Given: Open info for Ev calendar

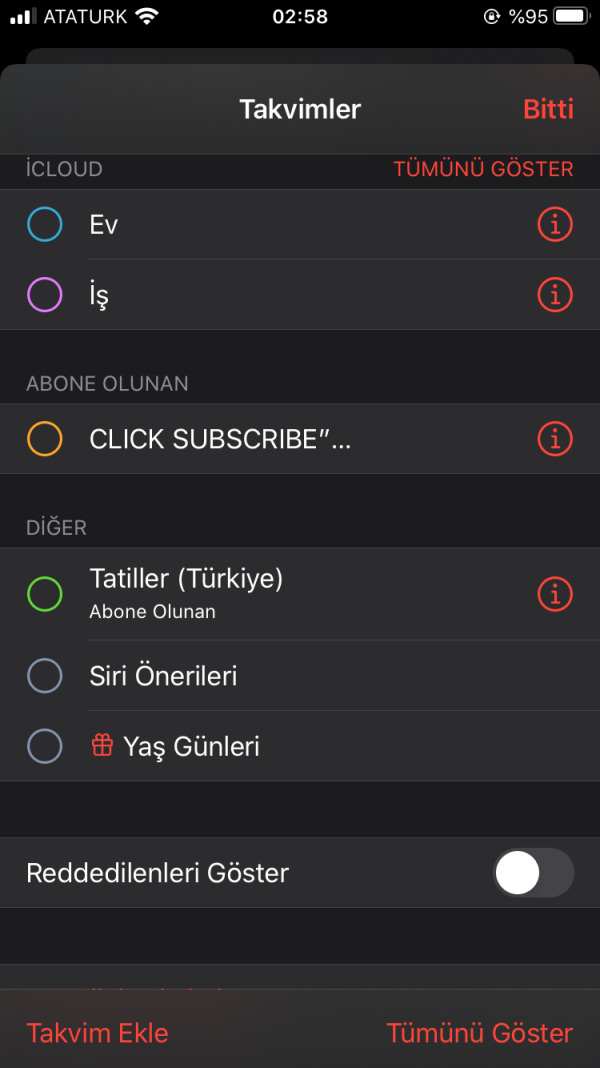Looking at the screenshot, I should click(x=555, y=225).
